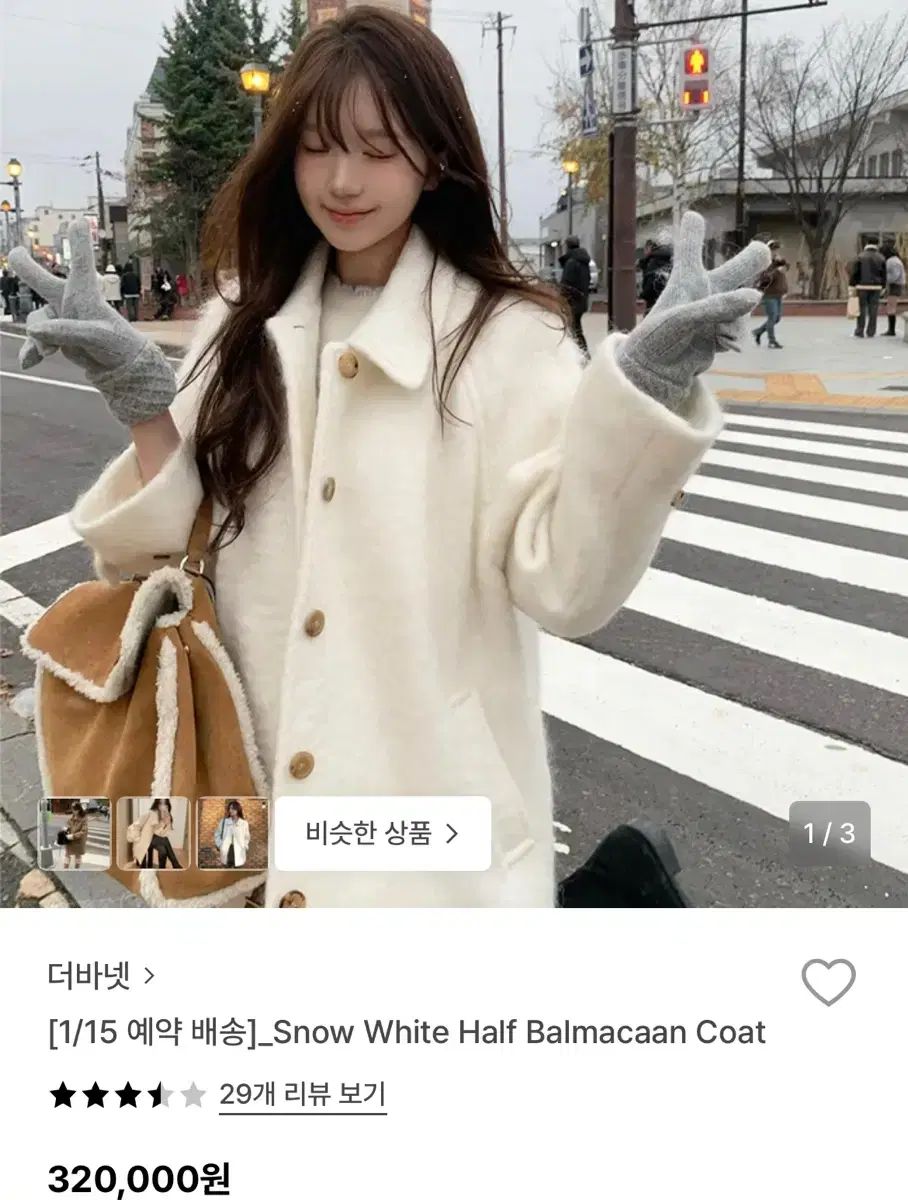Open the 29개 리뷰 보기 link
Viewport: 908px width, 1200px height.
302,1095
